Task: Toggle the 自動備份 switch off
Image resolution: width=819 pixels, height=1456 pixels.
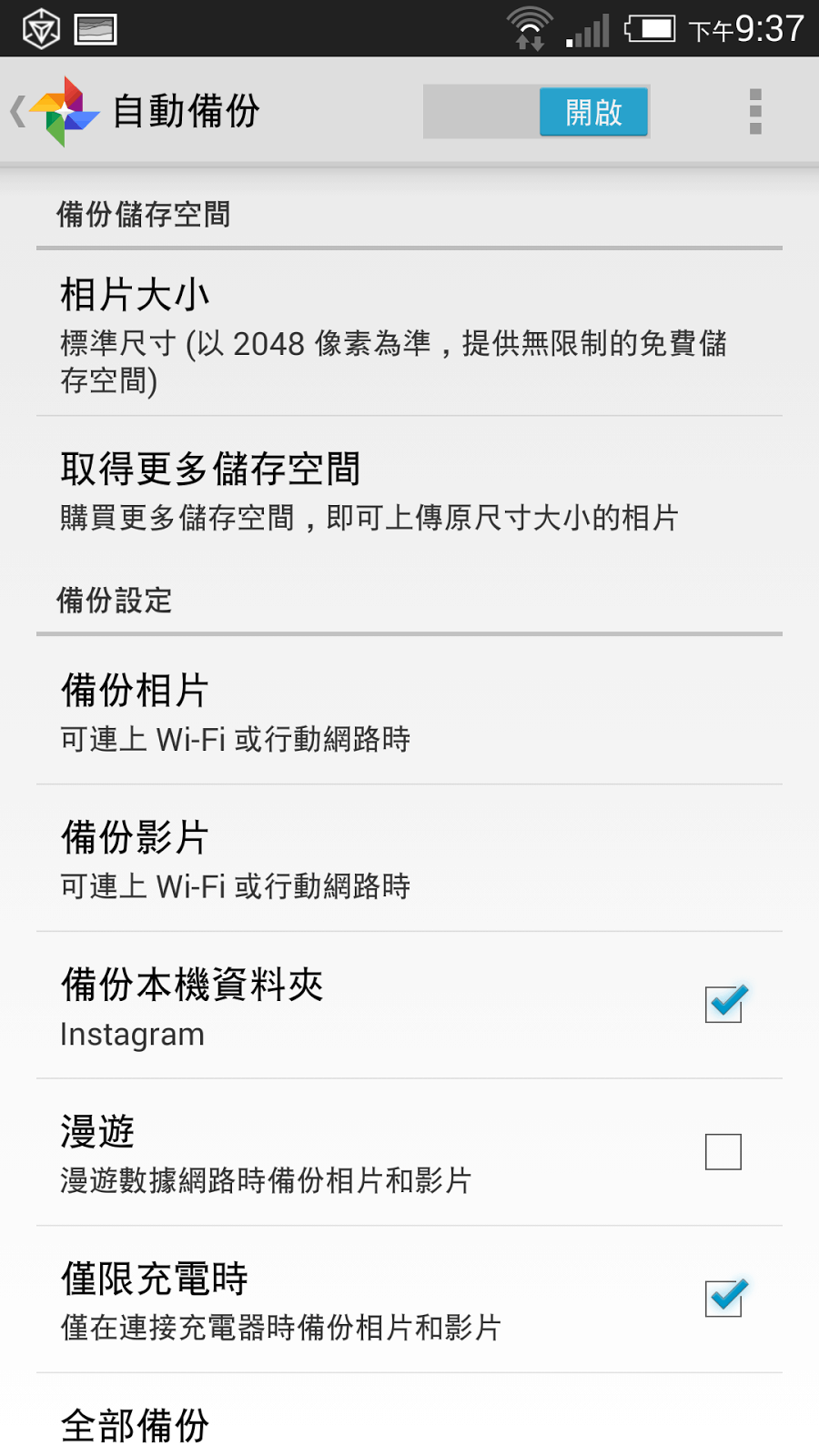Action: (536, 112)
